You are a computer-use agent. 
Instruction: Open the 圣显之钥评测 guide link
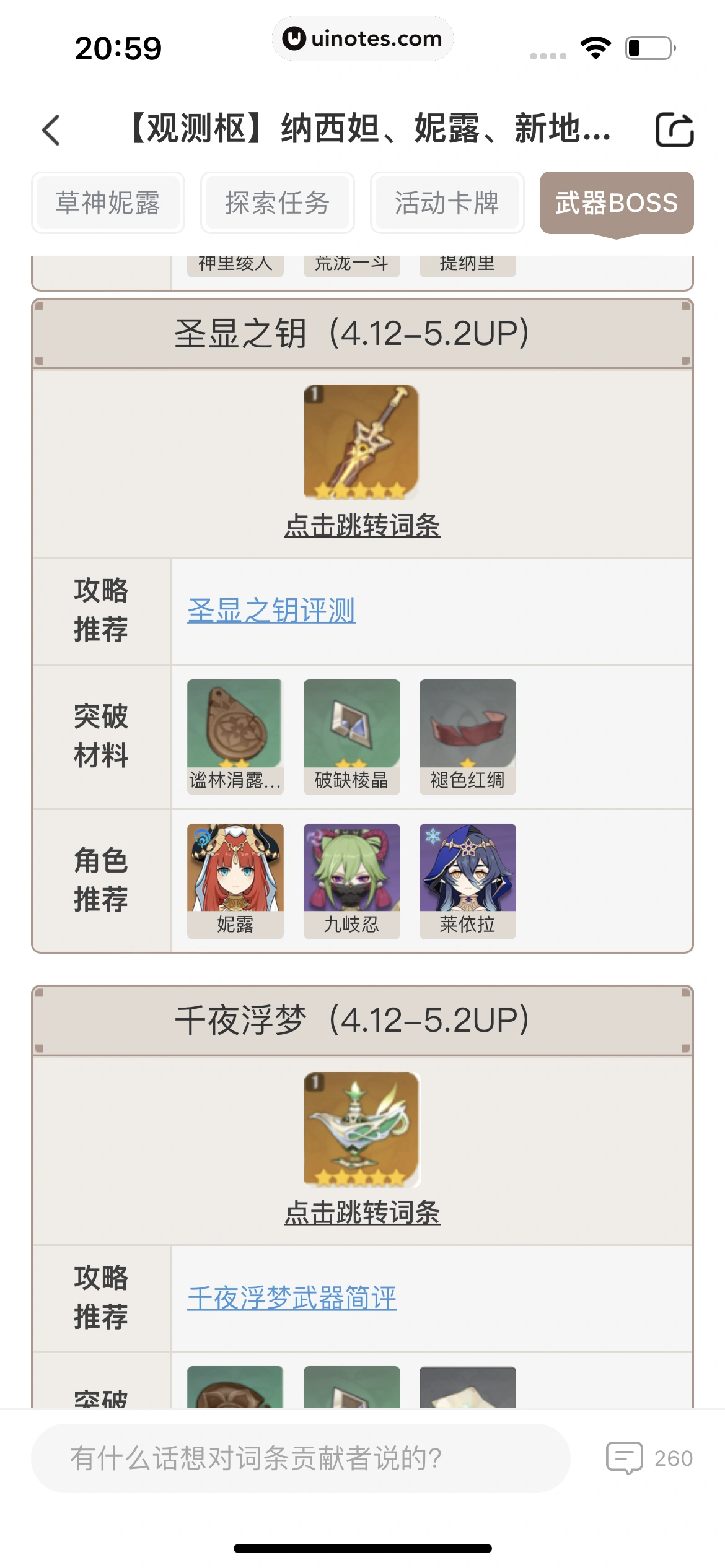pyautogui.click(x=271, y=611)
